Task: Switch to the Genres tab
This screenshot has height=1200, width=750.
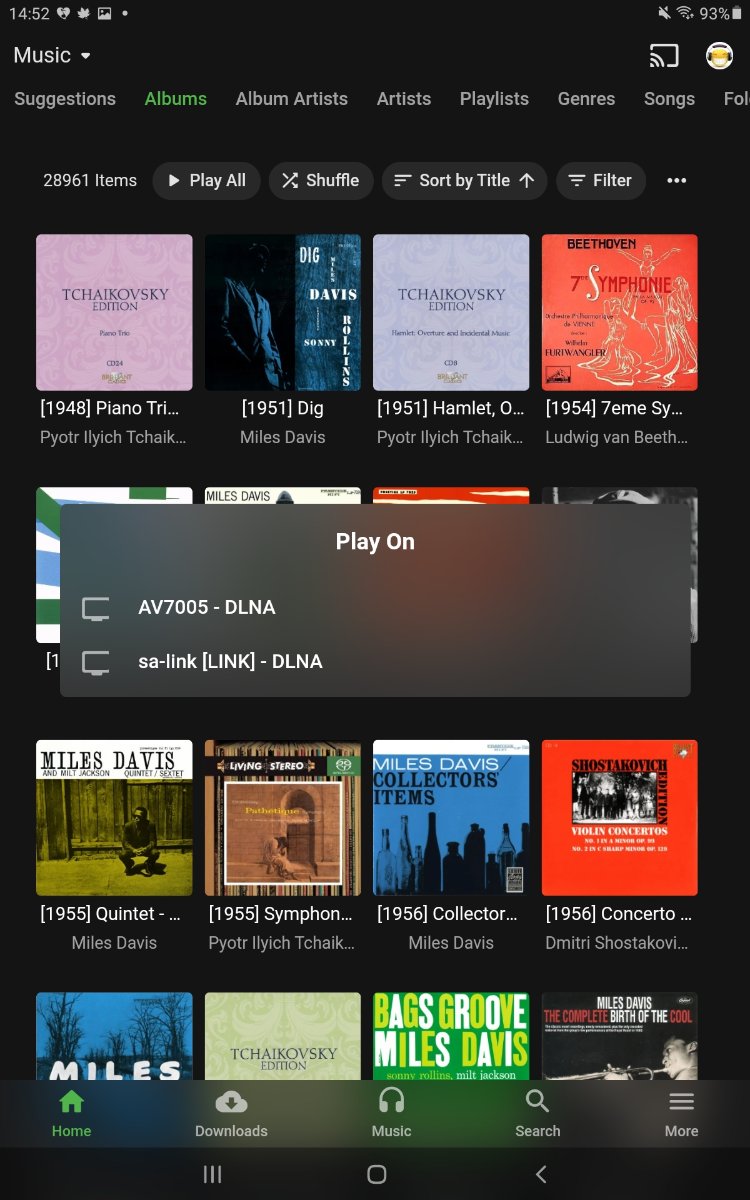Action: pos(586,99)
